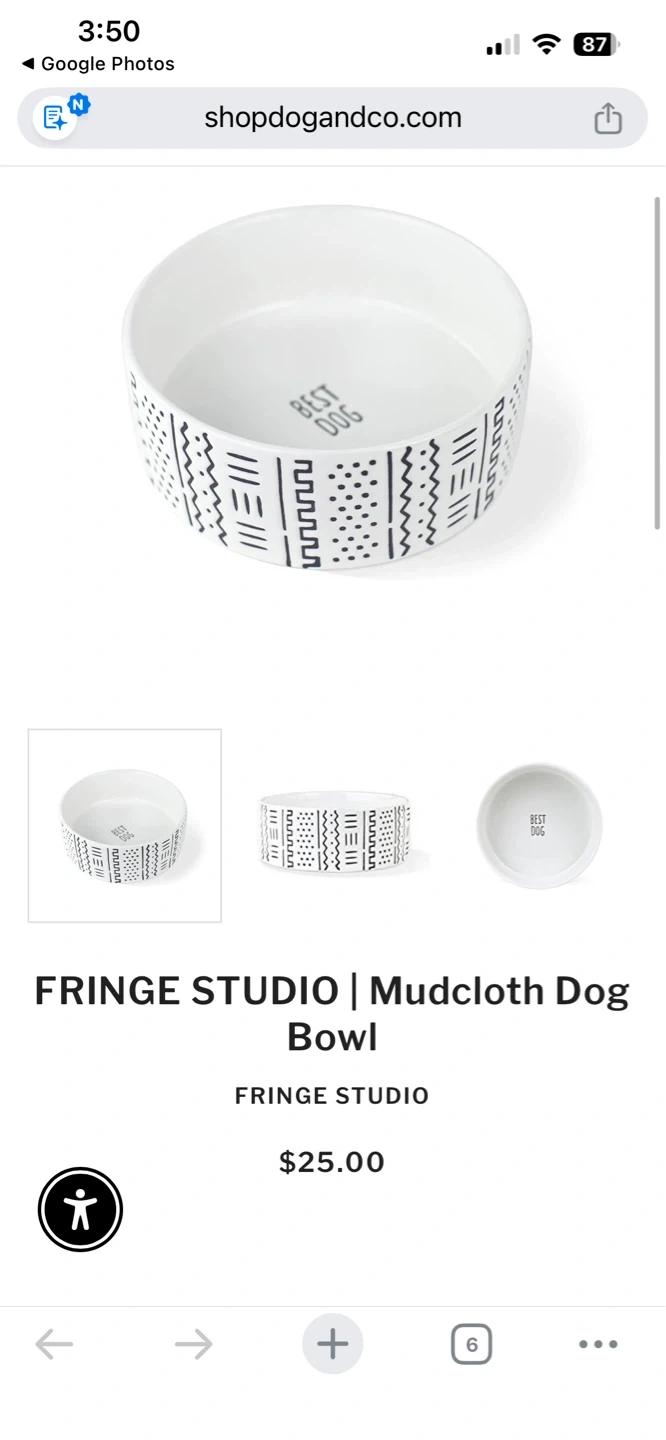Screen dimensions: 666x1440
Task: Go back to previous page
Action: tap(54, 1345)
